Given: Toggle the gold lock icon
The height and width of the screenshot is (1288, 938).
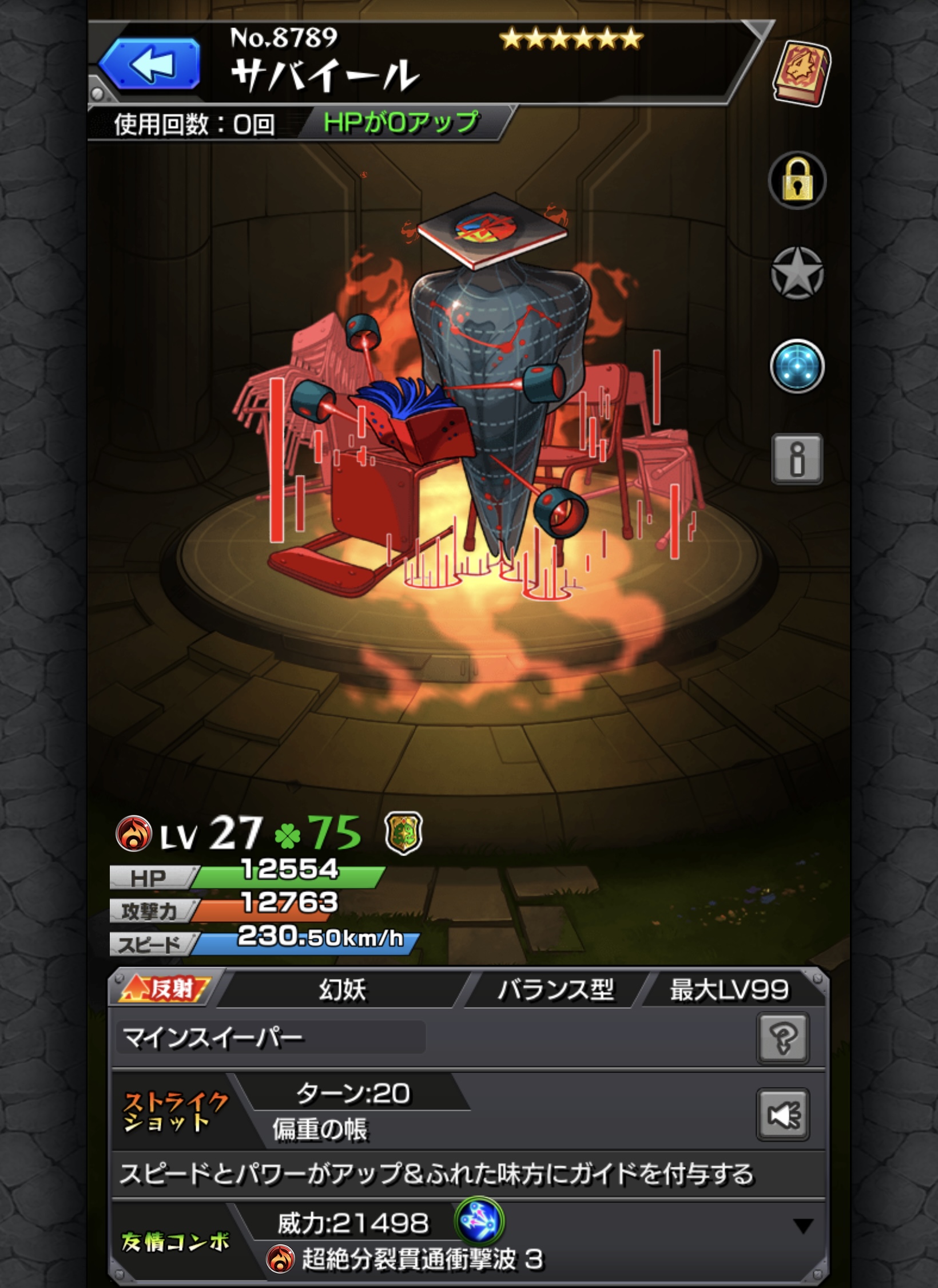Looking at the screenshot, I should point(797,180).
